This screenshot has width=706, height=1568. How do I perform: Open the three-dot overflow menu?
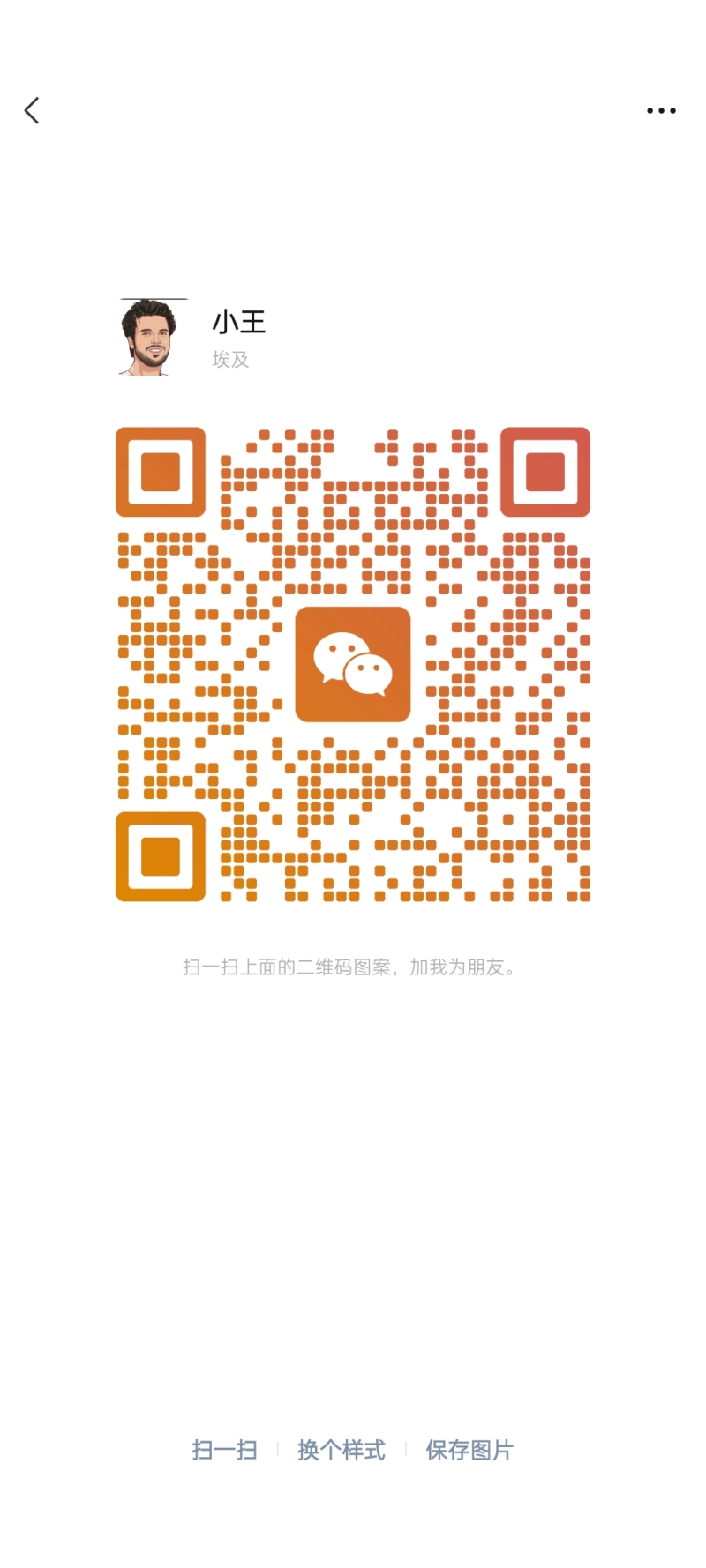point(661,110)
